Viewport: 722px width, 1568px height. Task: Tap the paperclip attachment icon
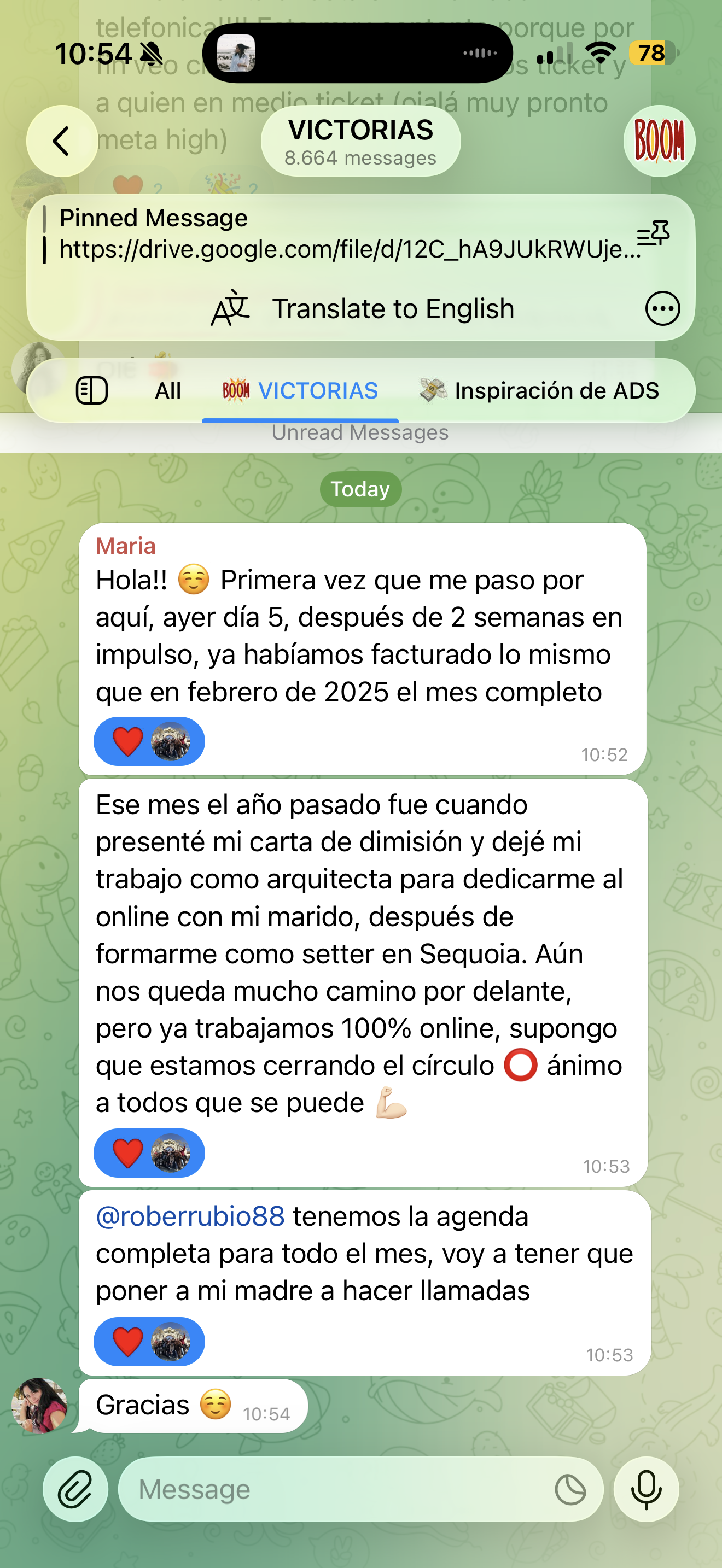coord(75,1490)
